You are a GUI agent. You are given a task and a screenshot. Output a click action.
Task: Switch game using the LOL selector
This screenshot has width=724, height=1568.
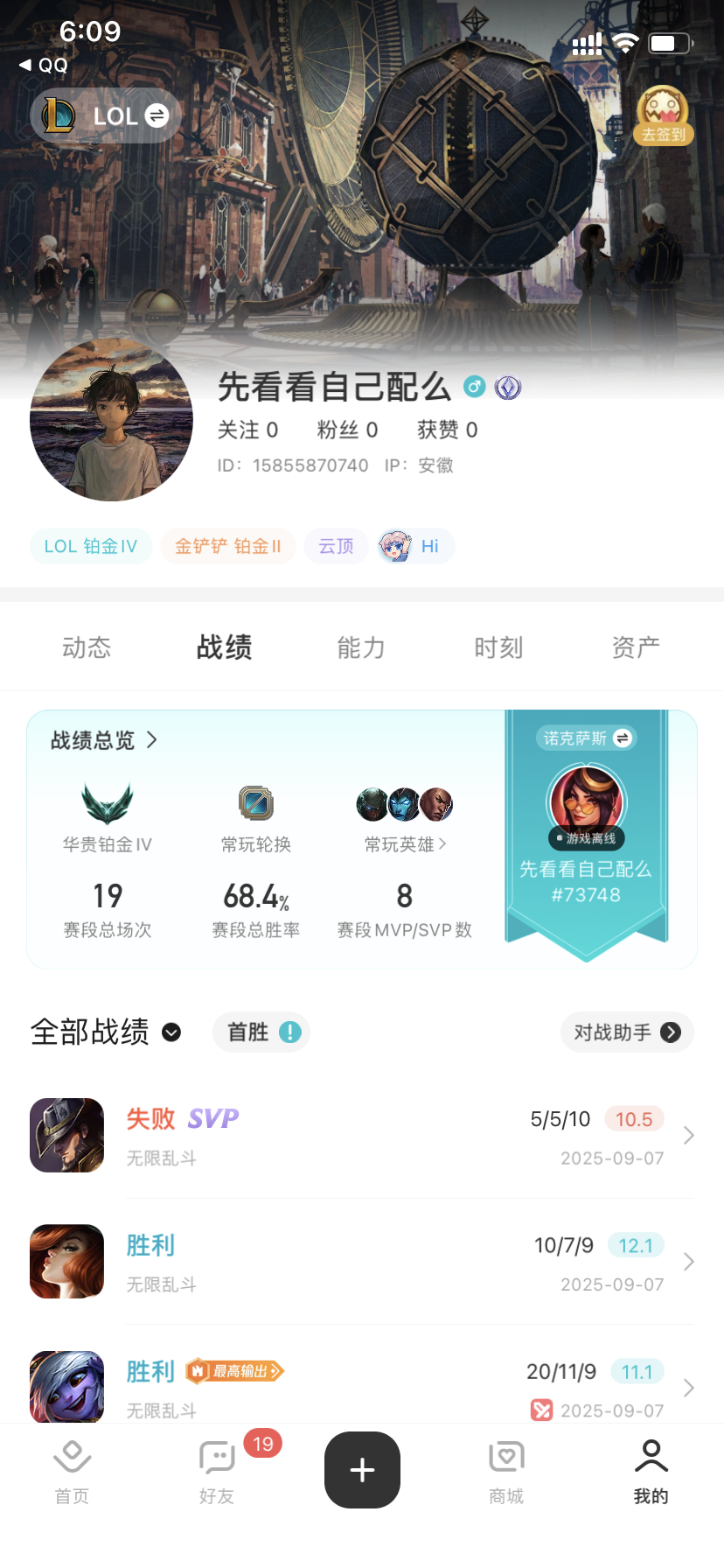(106, 116)
